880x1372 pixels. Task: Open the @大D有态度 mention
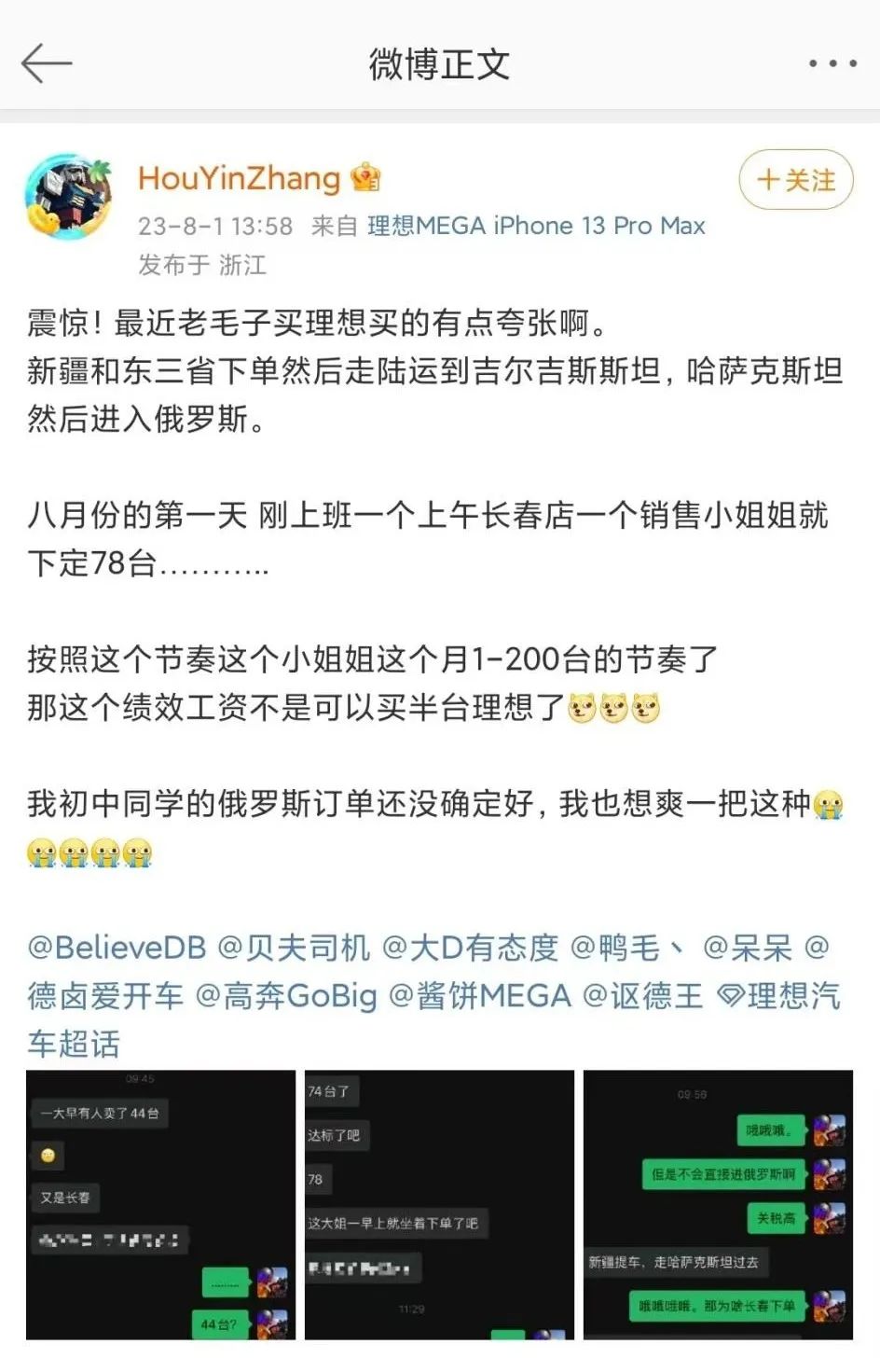[470, 948]
